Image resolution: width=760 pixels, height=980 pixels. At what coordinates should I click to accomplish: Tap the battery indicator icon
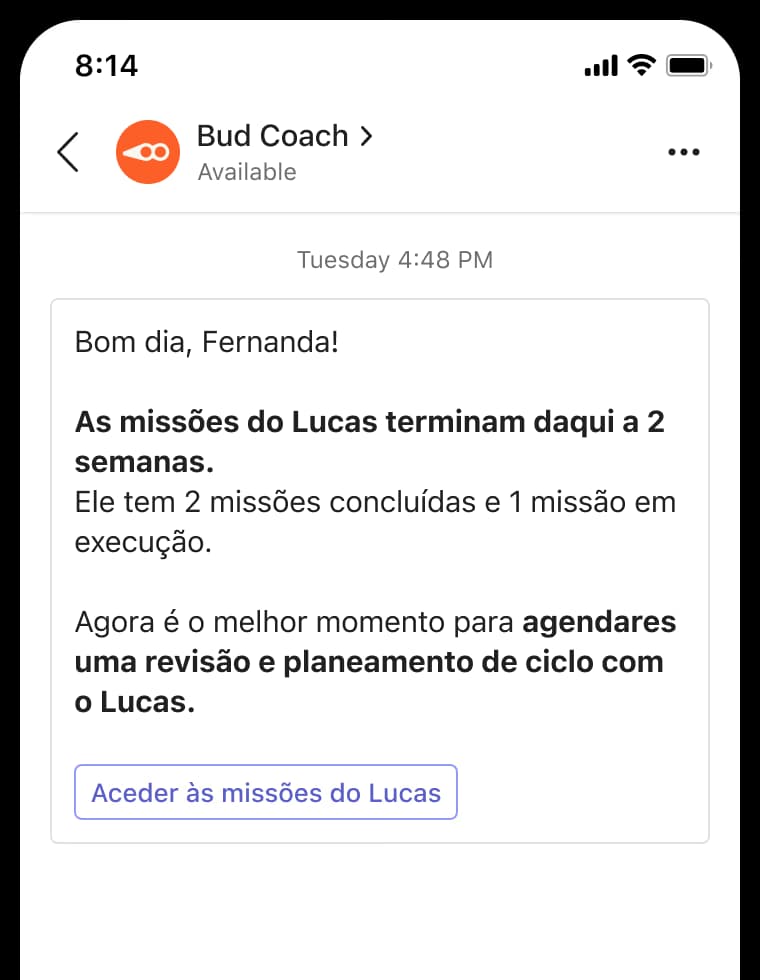(690, 64)
